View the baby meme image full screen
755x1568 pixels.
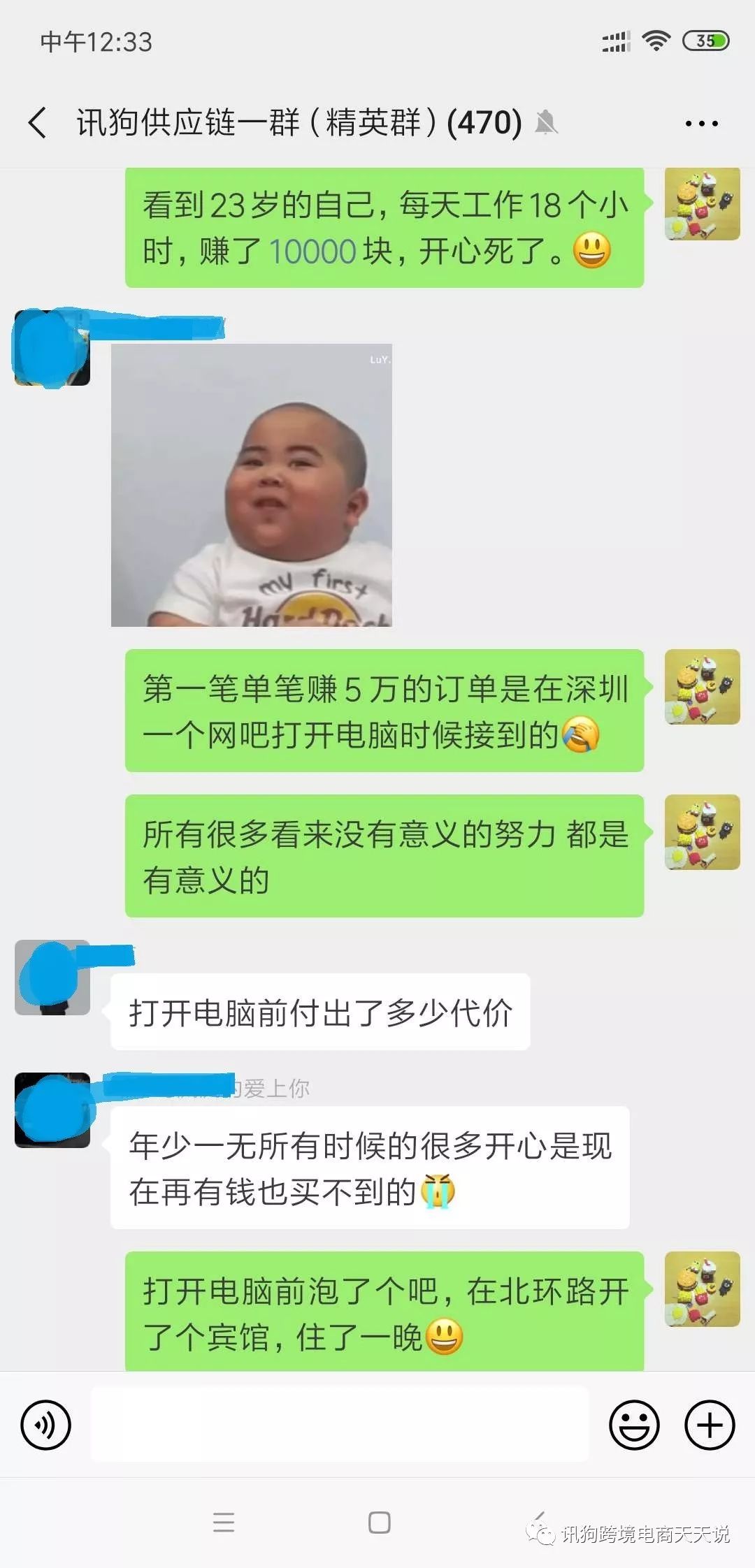pos(252,485)
